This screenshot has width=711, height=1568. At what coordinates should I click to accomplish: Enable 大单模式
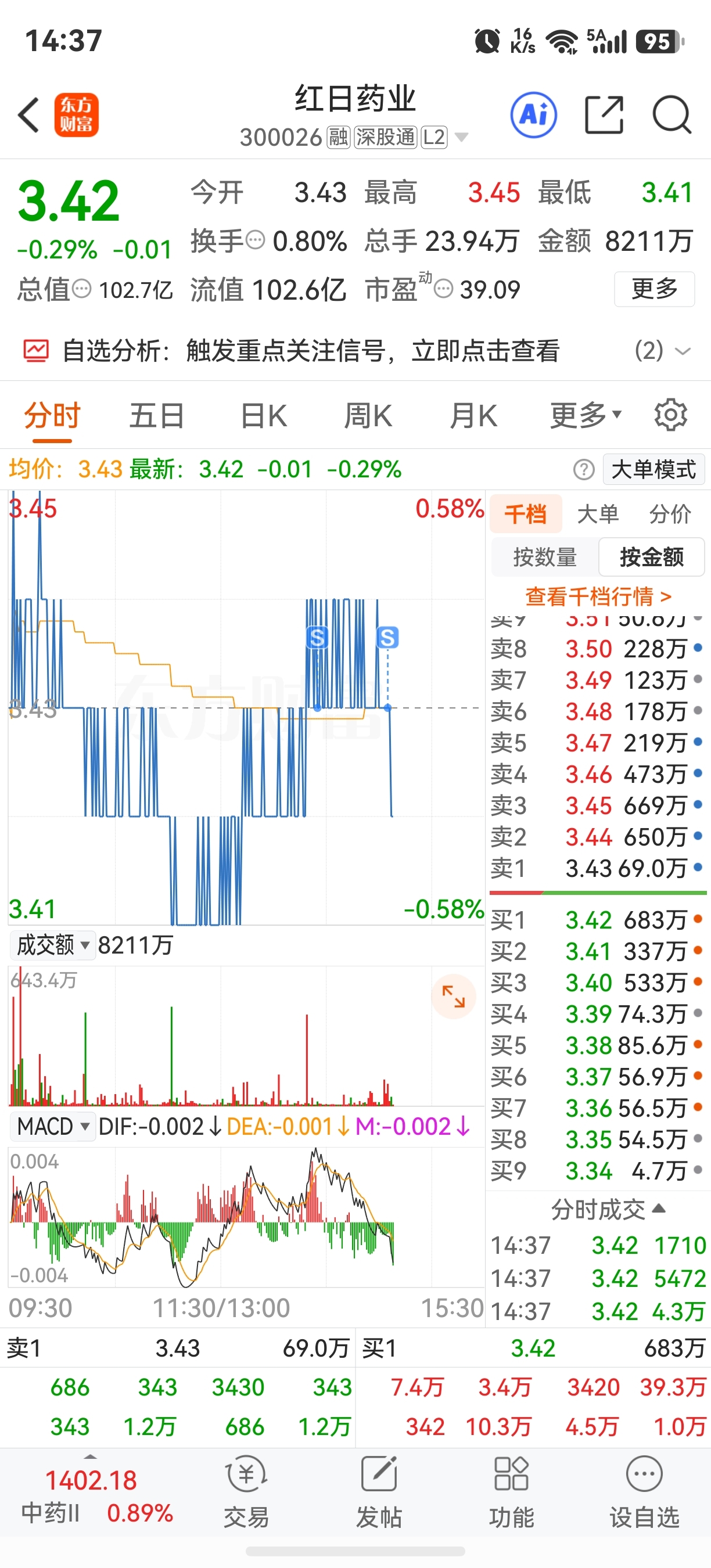click(x=653, y=469)
